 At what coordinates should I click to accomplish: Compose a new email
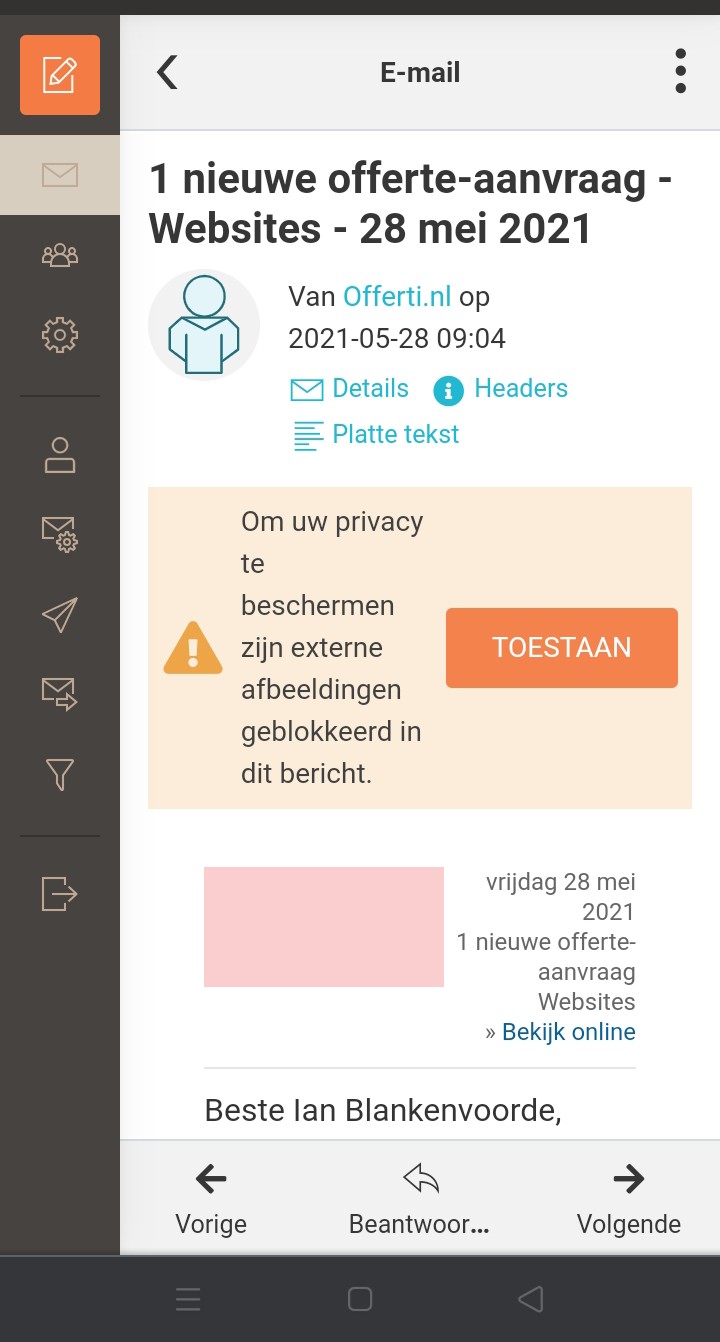pyautogui.click(x=60, y=75)
